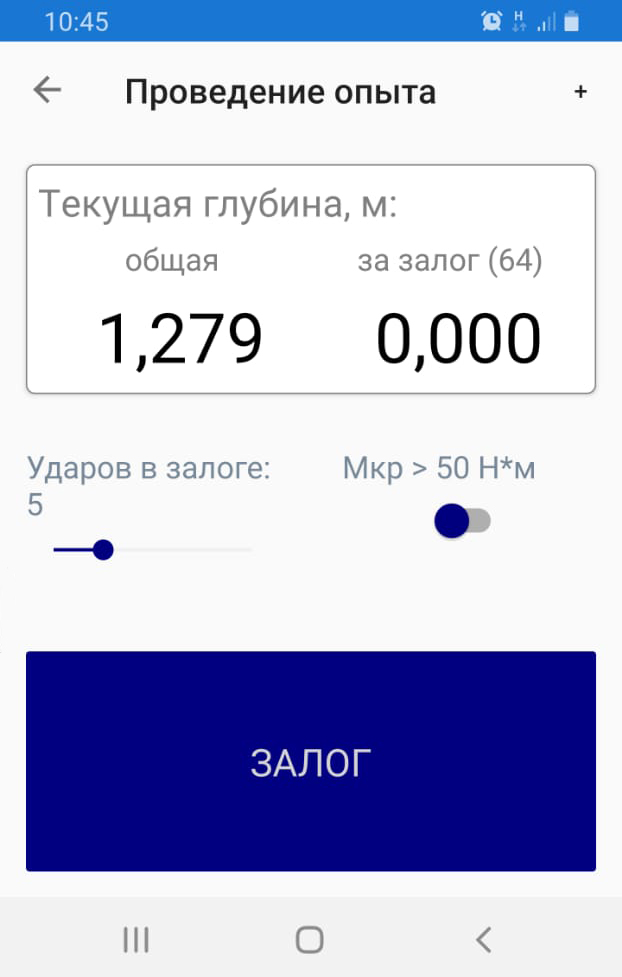Tap the ЗАЛОГ button
Screen dimensions: 622x977
(x=311, y=761)
